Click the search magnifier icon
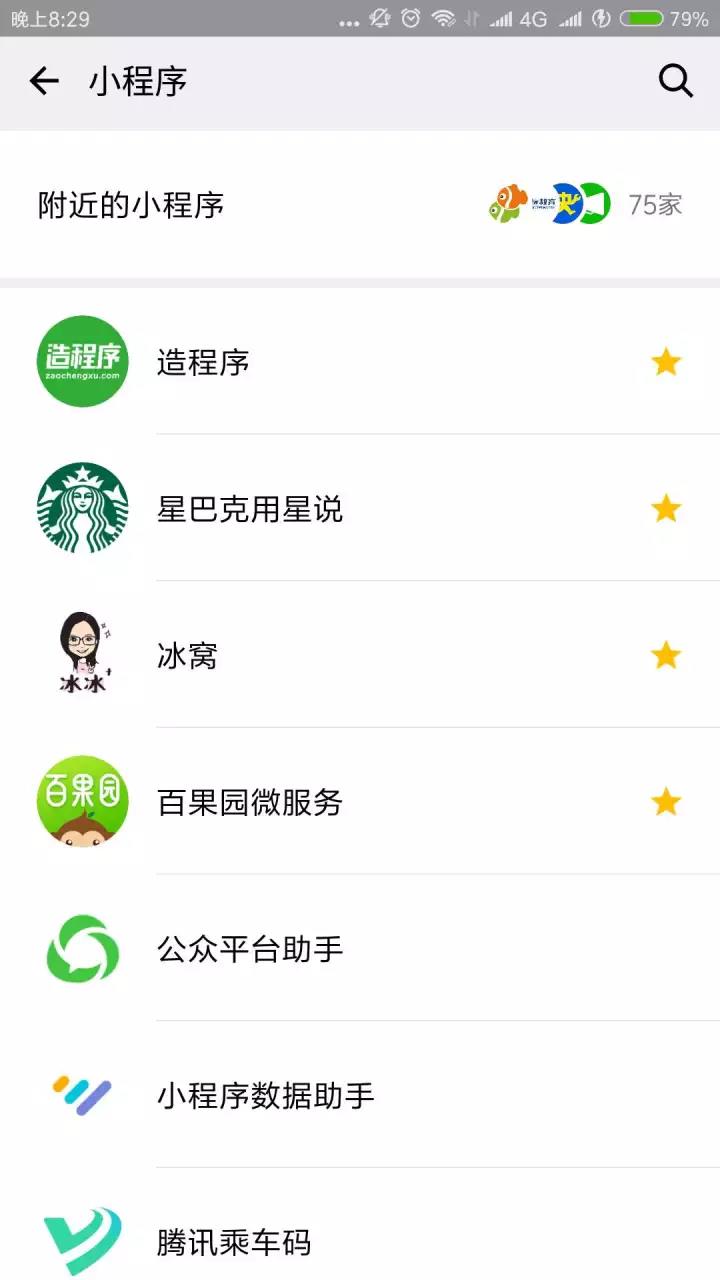The height and width of the screenshot is (1280, 720). click(x=674, y=82)
